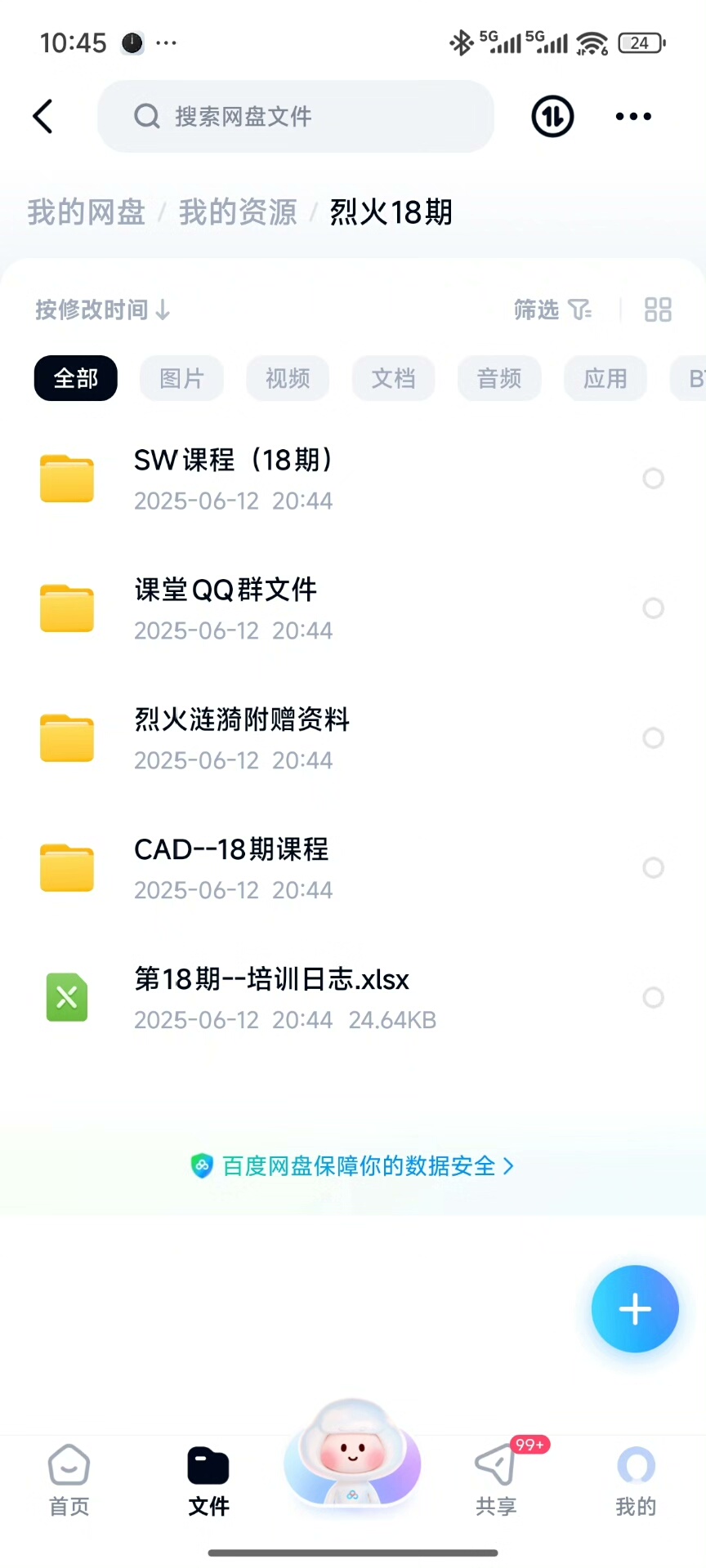Viewport: 706px width, 1568px height.
Task: Open the SW课程（18期）folder
Action: point(233,479)
